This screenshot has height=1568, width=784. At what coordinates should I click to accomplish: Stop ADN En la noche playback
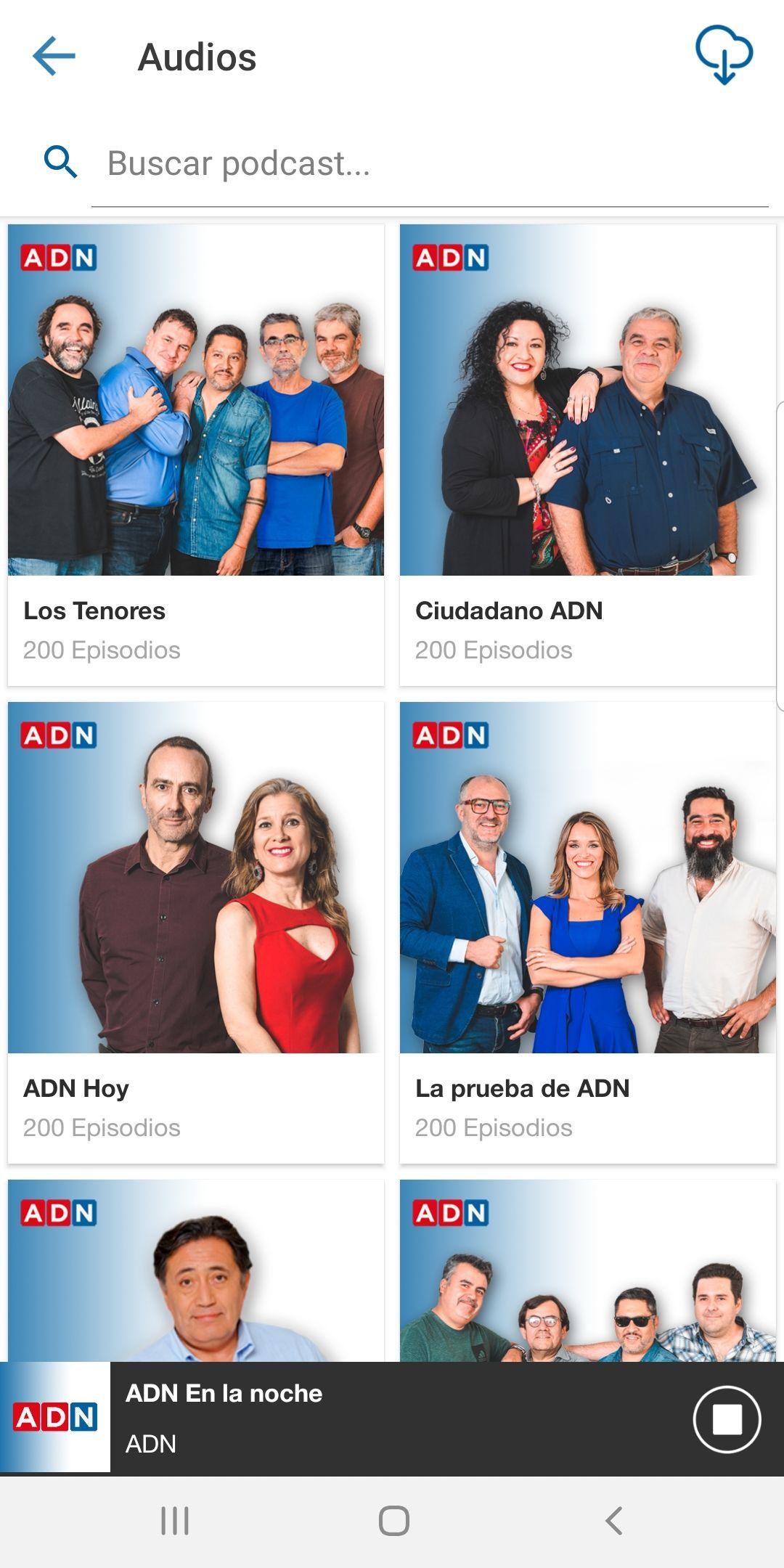[727, 1419]
